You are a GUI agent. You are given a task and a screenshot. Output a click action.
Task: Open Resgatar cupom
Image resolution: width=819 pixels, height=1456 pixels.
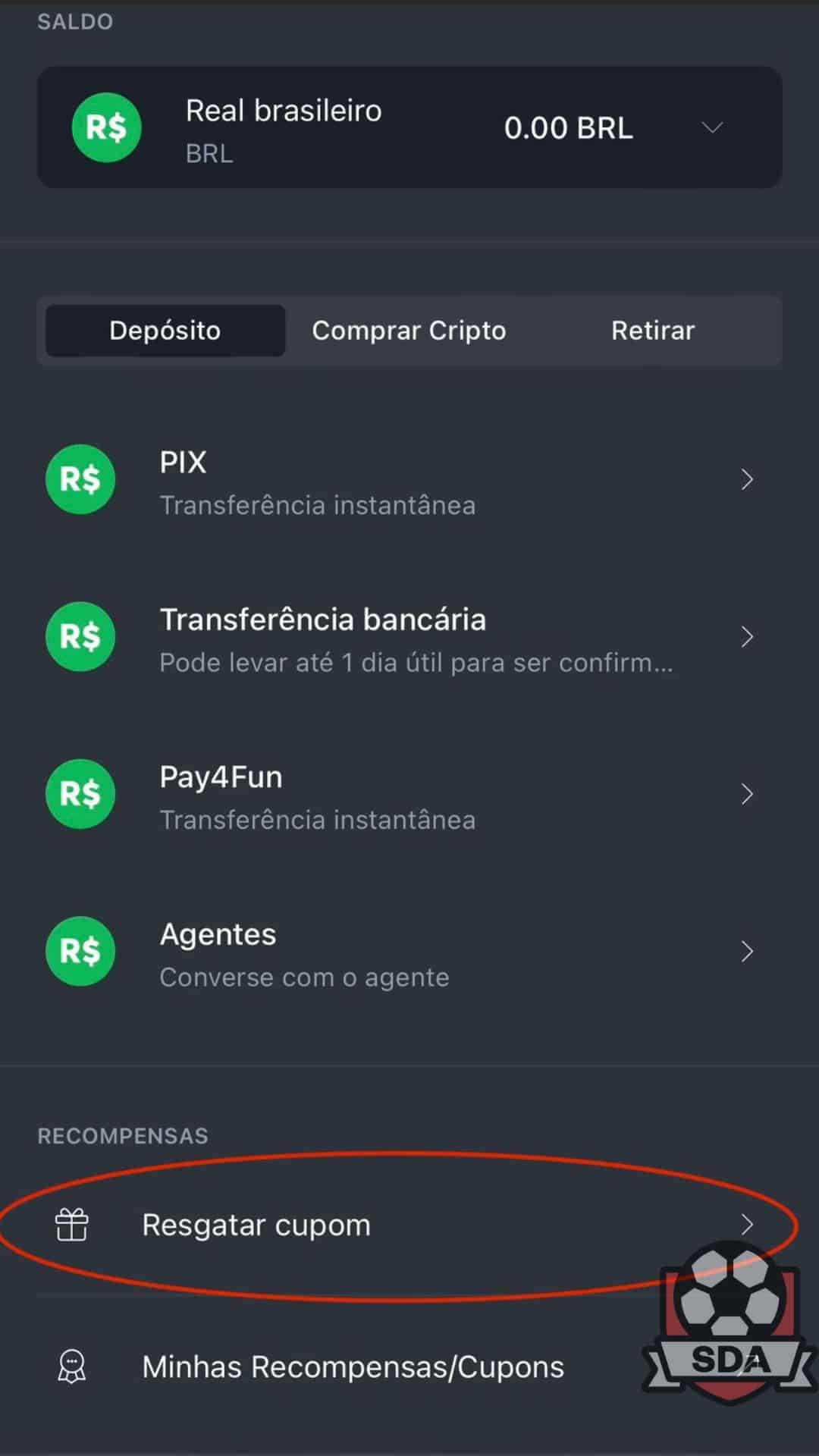409,1225
